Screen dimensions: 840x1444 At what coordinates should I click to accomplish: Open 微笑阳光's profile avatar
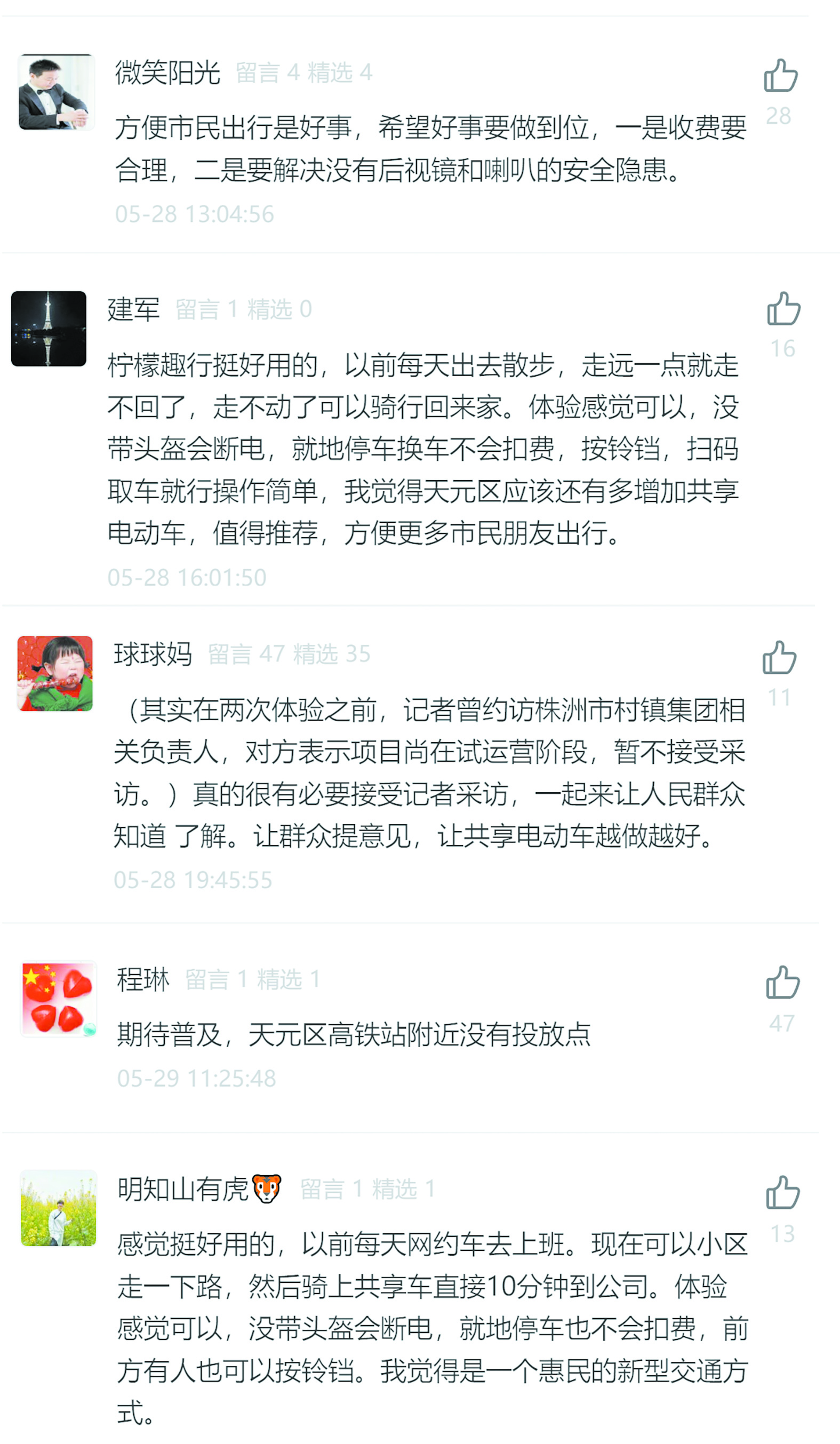(x=56, y=92)
